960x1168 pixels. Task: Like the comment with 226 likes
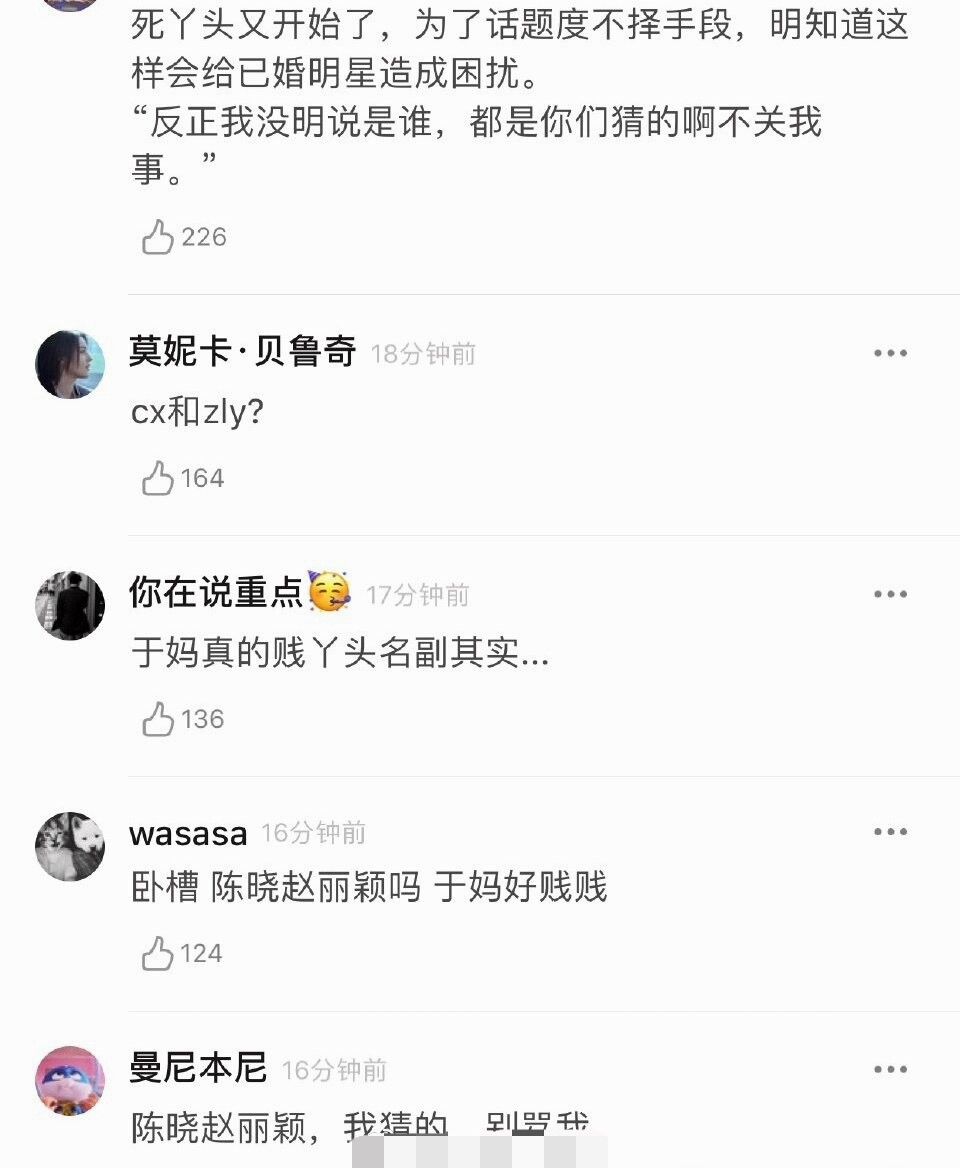pos(158,237)
